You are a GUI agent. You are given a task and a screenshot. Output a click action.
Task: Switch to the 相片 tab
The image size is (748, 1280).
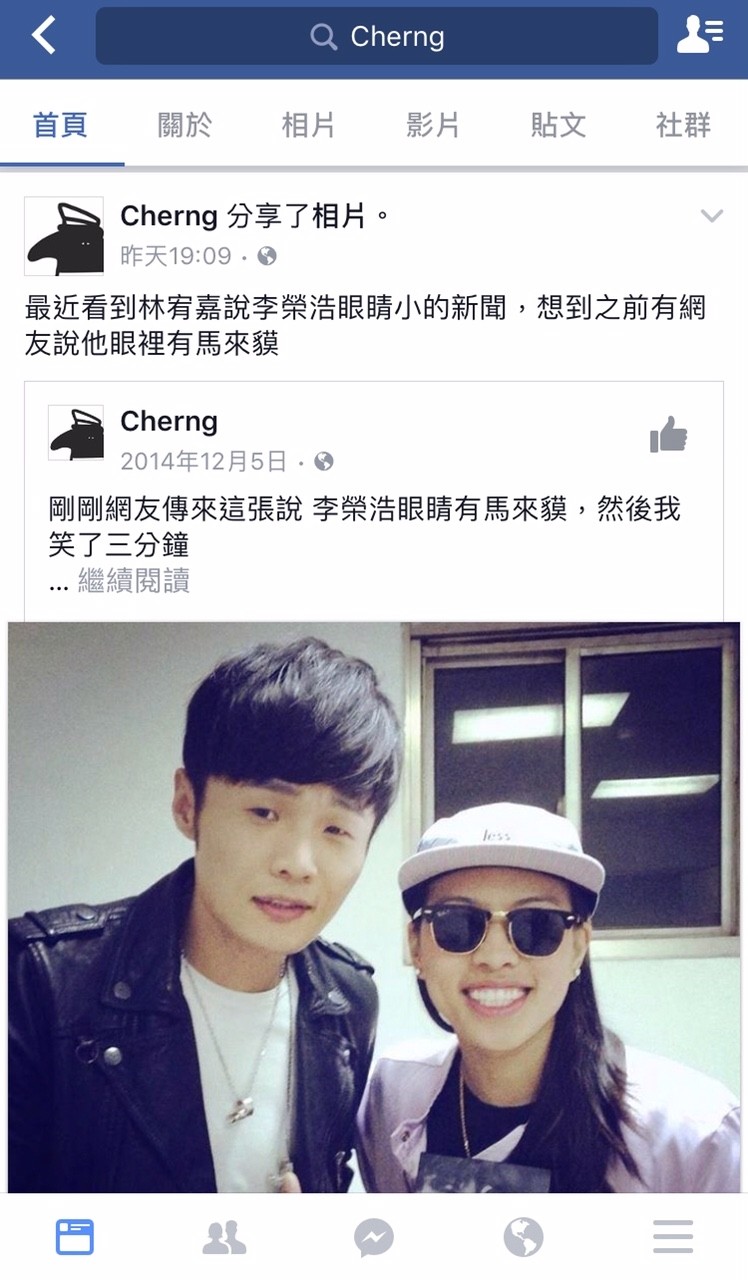(x=309, y=125)
